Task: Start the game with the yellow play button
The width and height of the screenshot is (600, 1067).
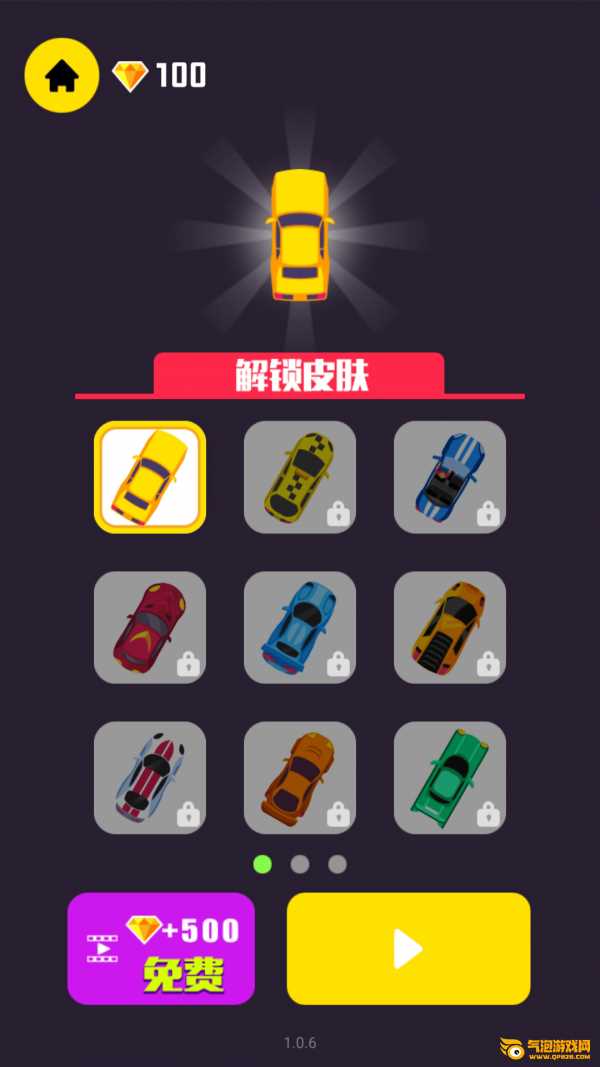Action: tap(408, 948)
